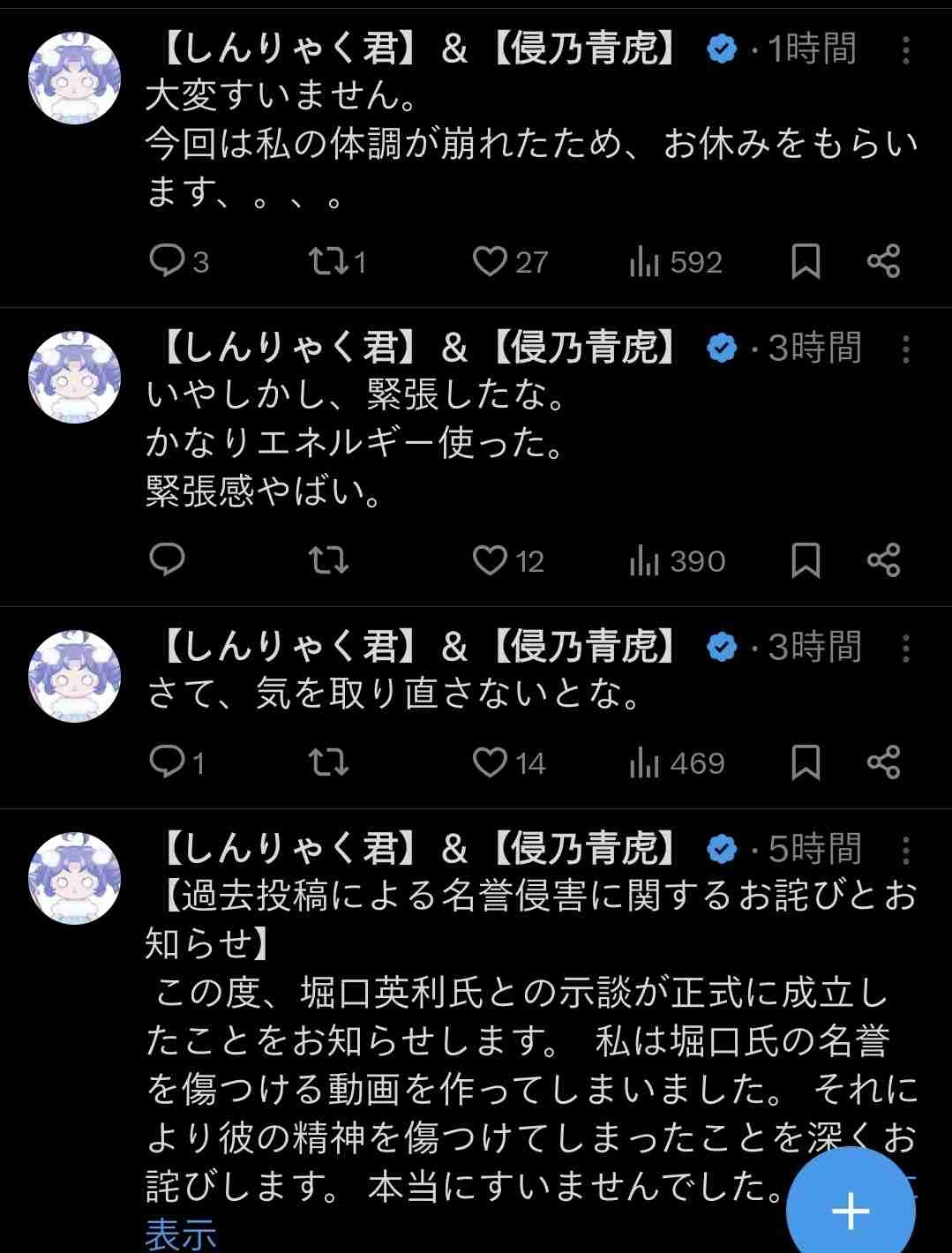952x1253 pixels.
Task: Reply to the post starting 大変すいません
Action: 168,261
